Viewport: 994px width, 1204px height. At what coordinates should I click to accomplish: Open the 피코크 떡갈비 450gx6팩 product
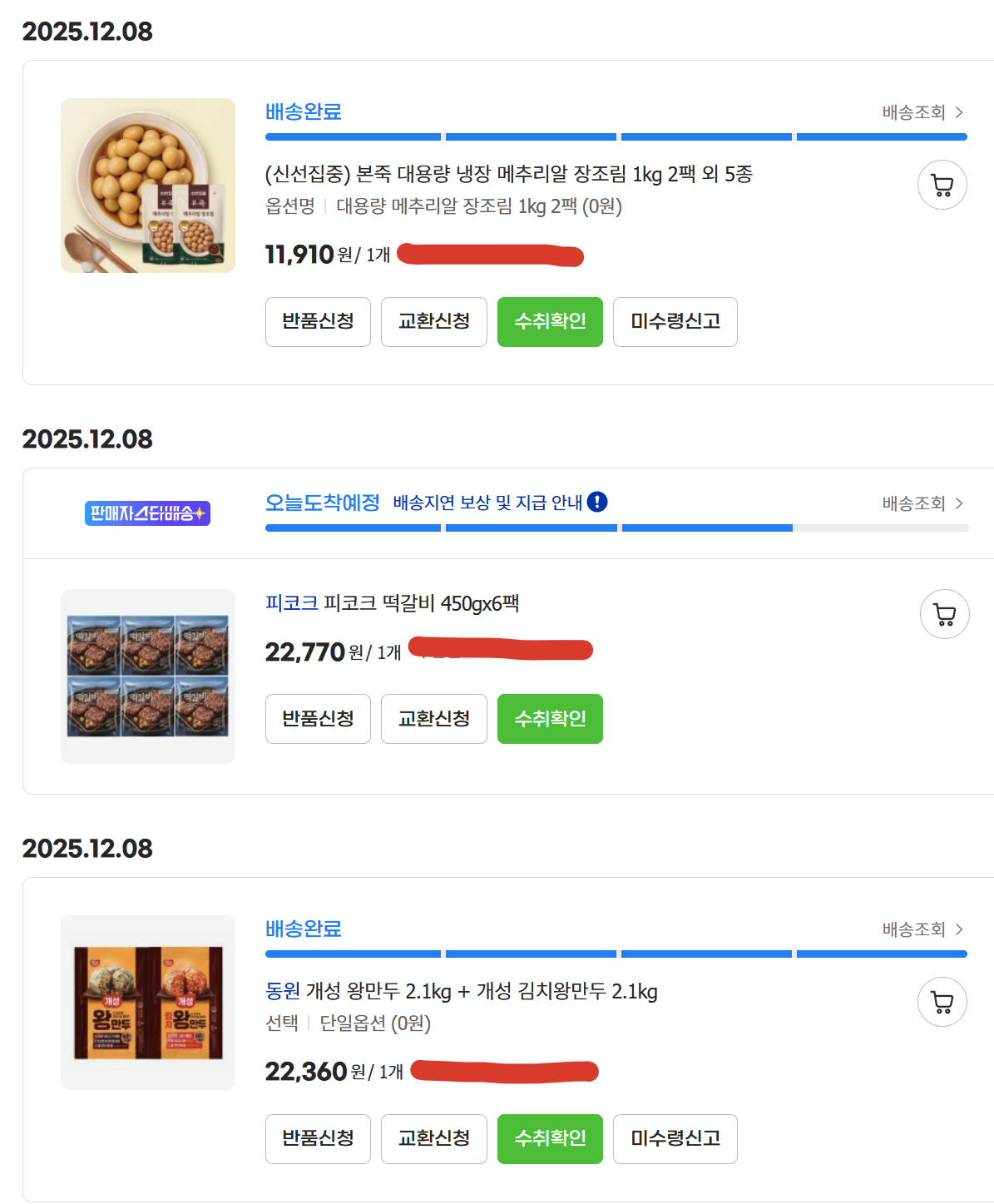point(392,603)
